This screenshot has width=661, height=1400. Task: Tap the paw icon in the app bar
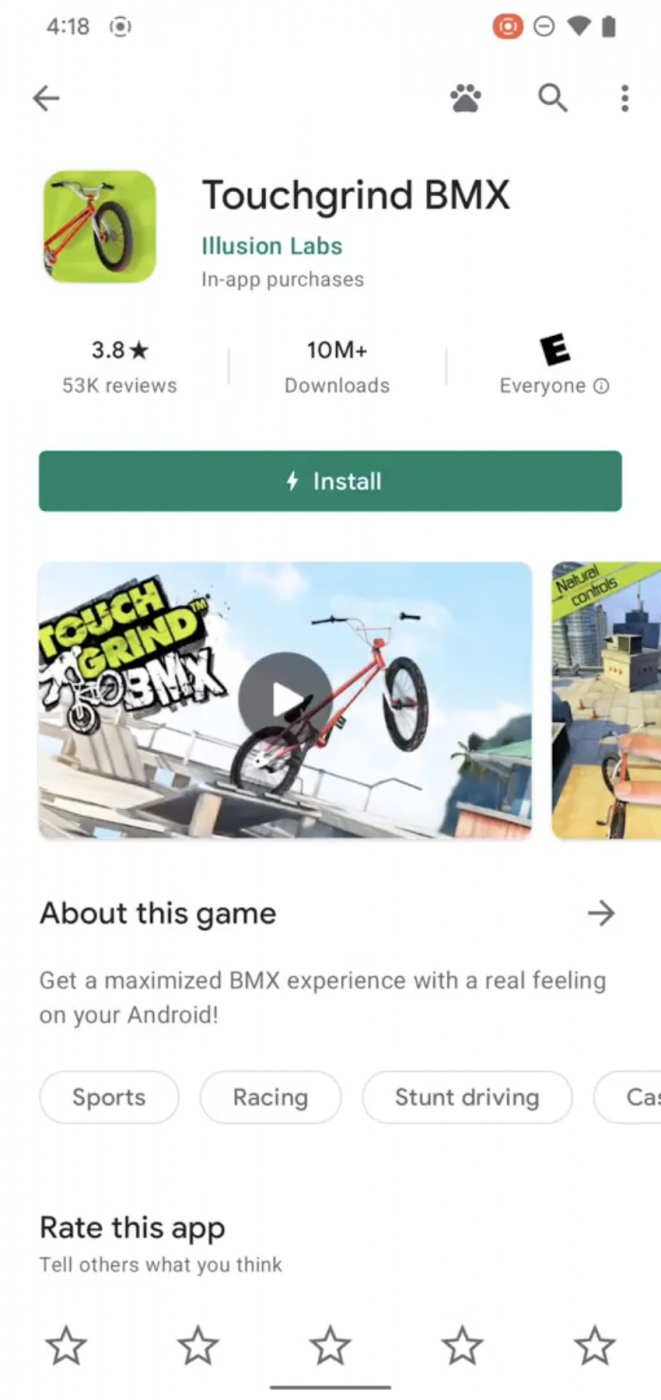coord(465,98)
